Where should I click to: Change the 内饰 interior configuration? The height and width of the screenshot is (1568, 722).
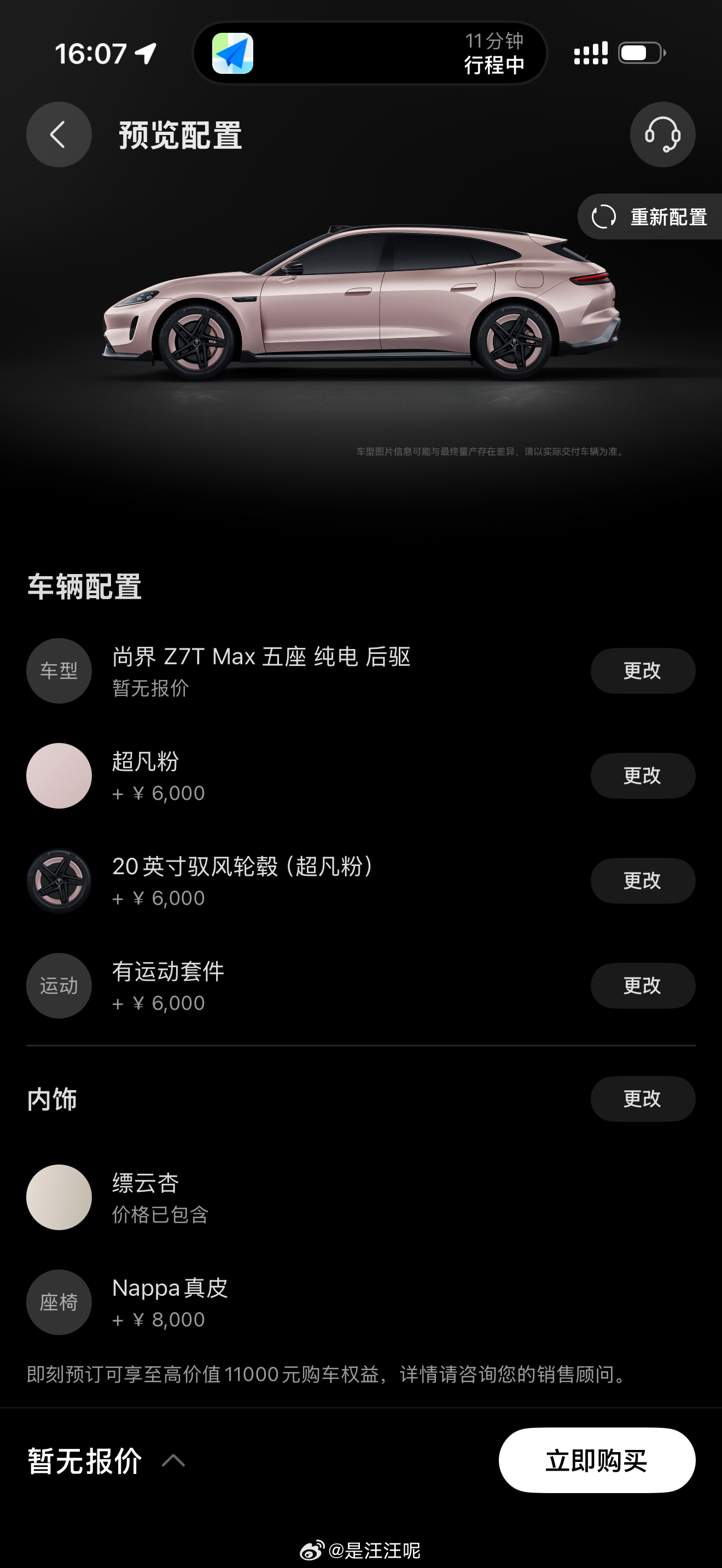pyautogui.click(x=642, y=1099)
